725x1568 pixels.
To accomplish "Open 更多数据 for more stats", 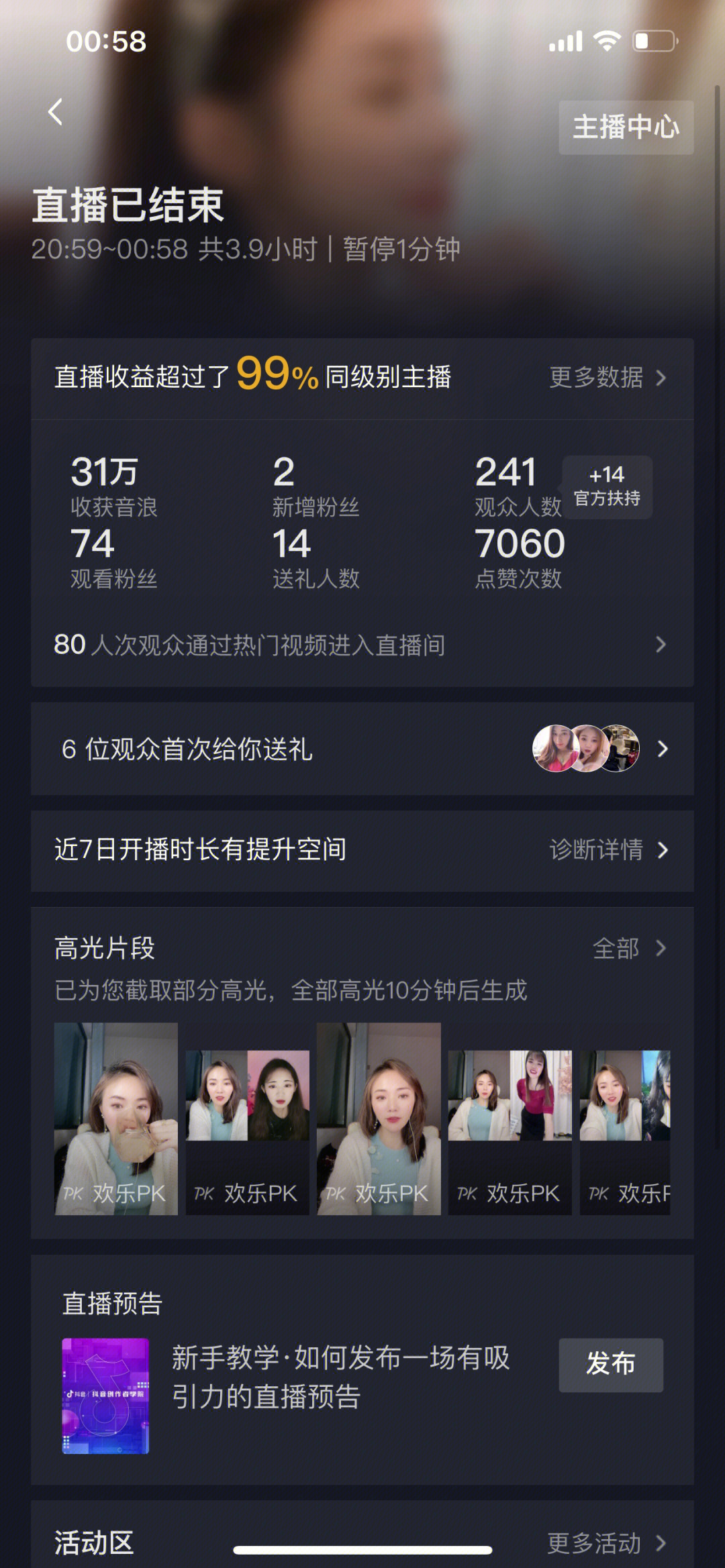I will [x=607, y=378].
